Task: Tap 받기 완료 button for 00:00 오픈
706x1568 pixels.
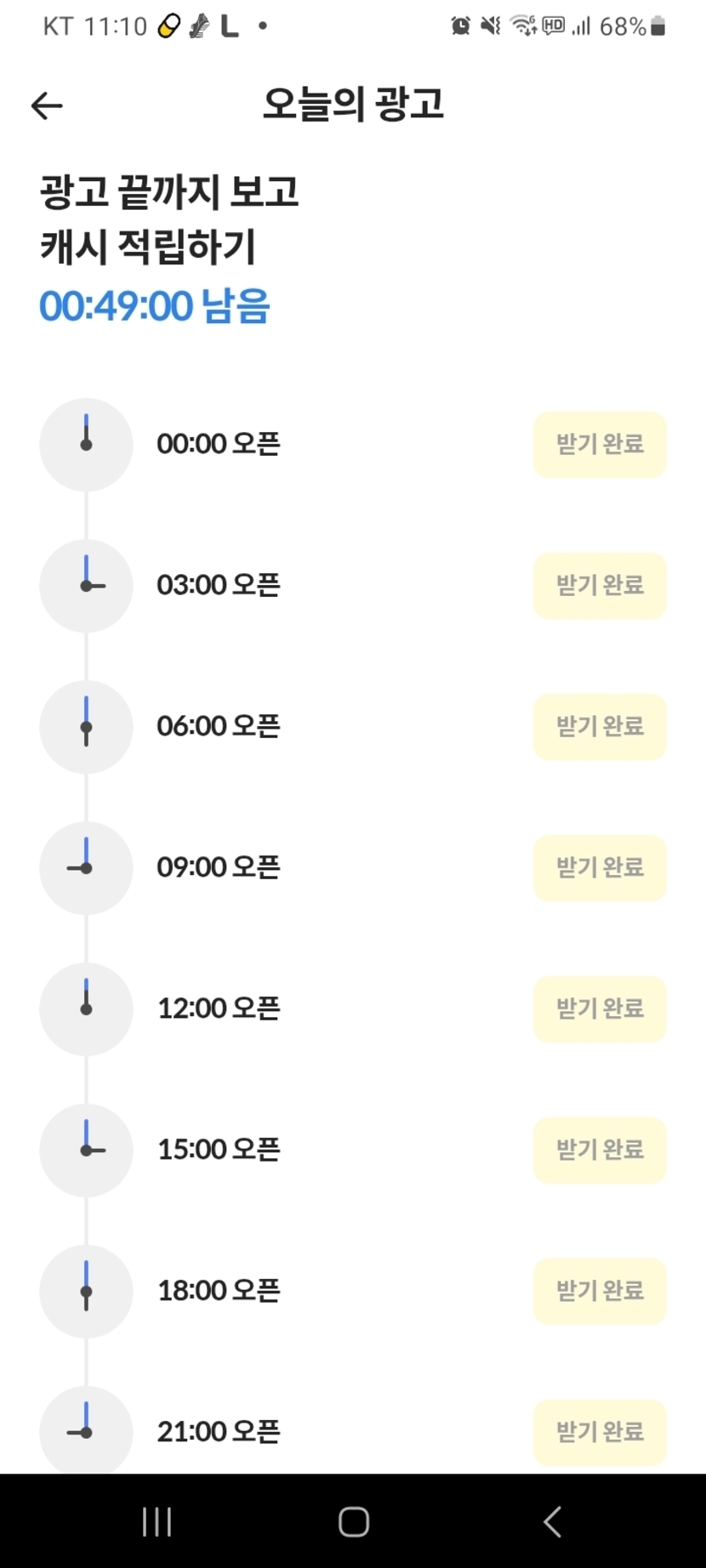Action: 600,445
